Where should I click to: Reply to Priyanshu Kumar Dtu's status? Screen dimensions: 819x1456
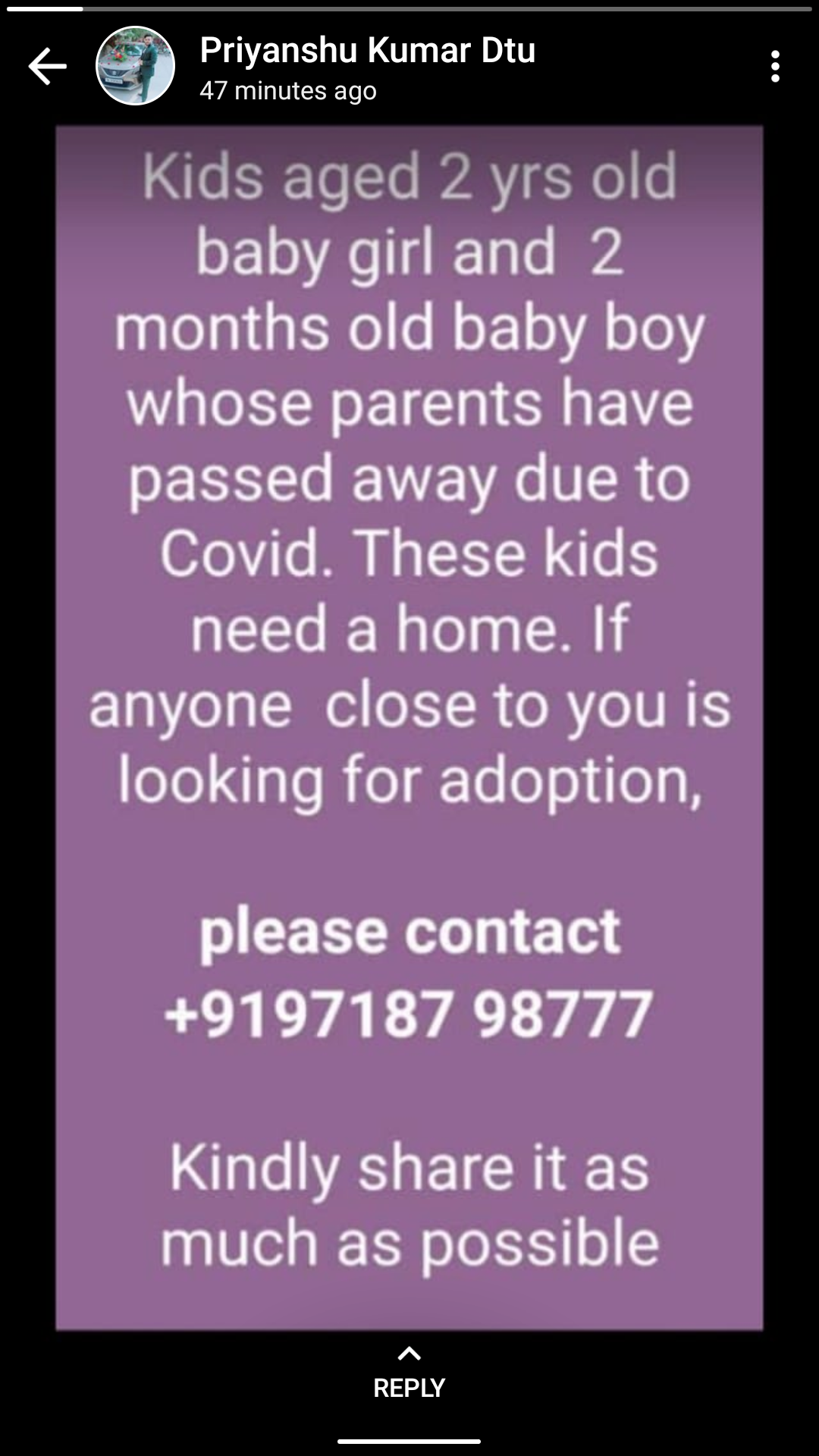pos(409,1374)
